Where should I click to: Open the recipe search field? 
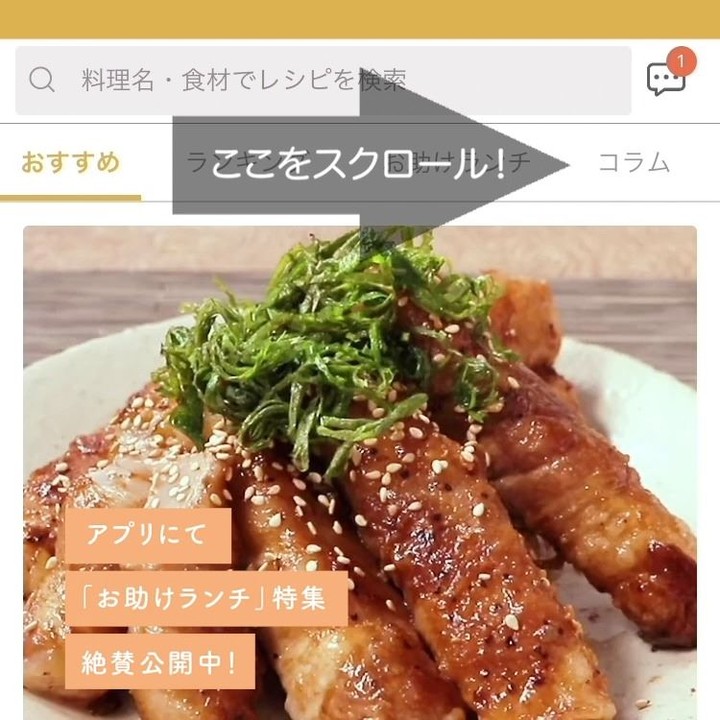point(322,80)
